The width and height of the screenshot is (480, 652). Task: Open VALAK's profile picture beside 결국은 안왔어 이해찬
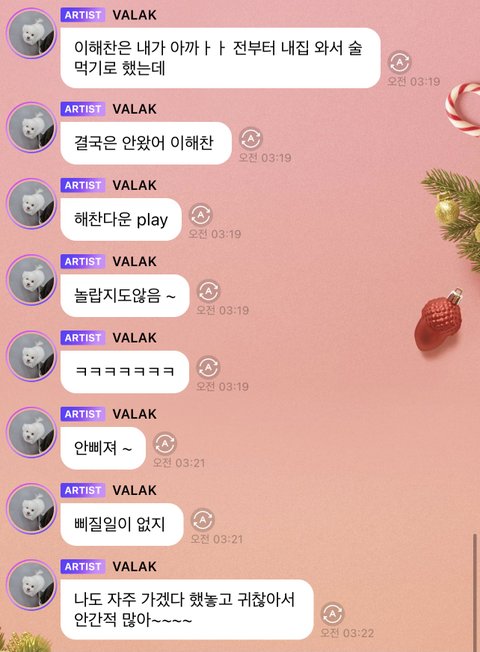31,127
